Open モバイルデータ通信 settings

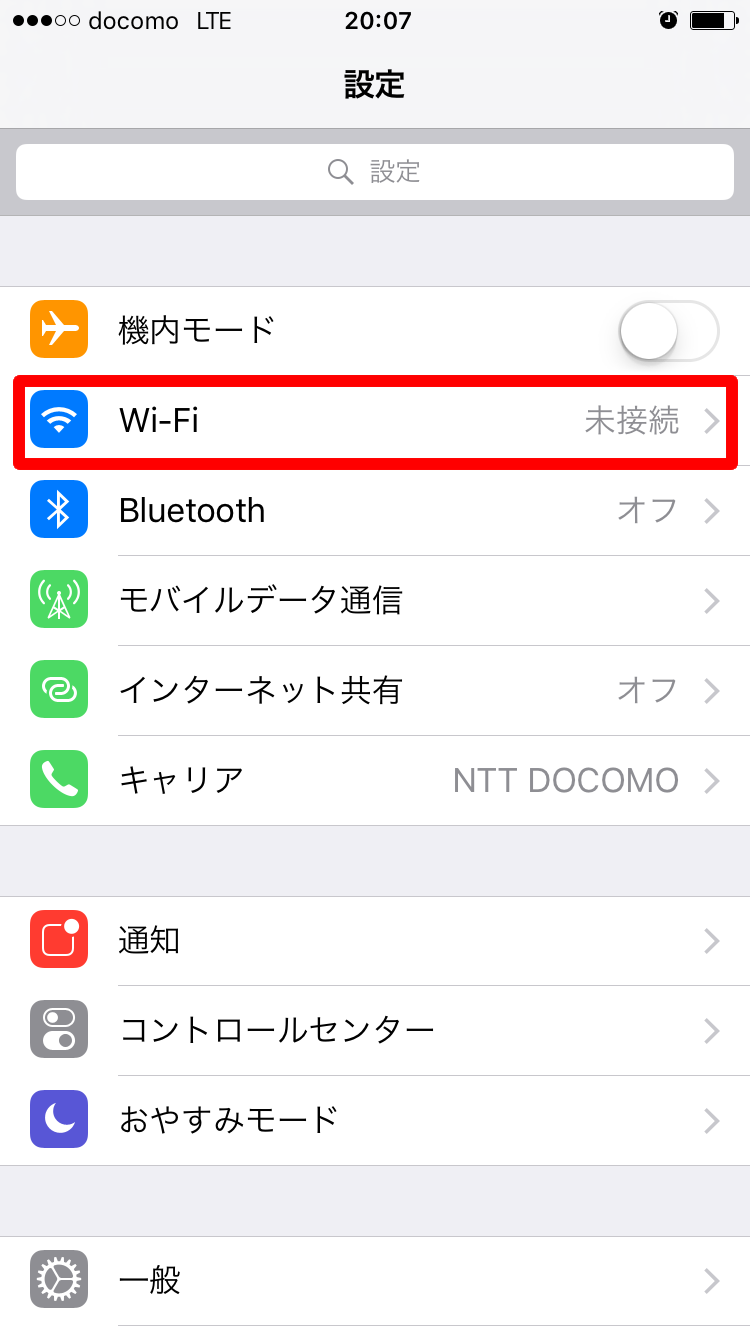(375, 601)
